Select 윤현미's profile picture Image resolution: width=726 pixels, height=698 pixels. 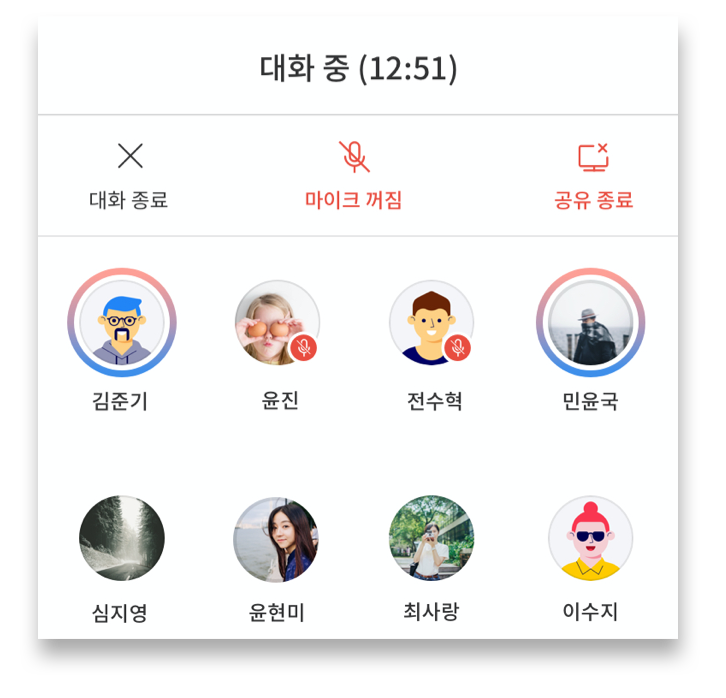pyautogui.click(x=277, y=538)
